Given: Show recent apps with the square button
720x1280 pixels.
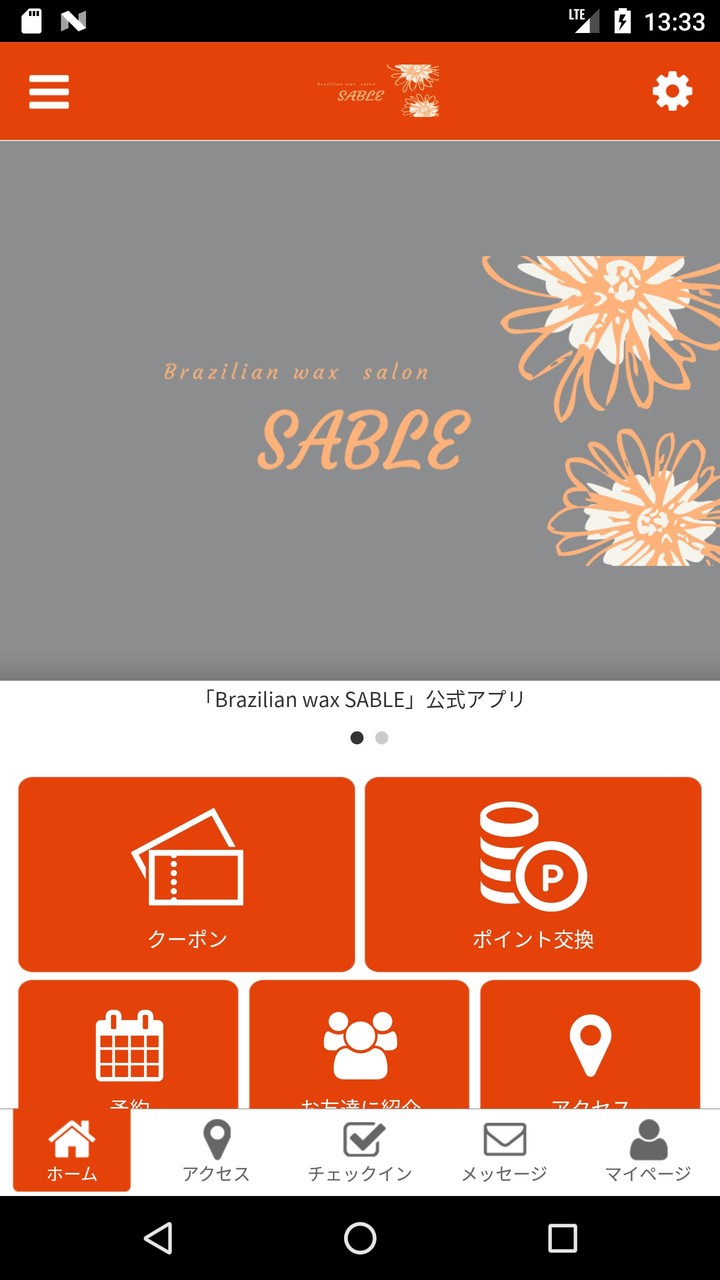Looking at the screenshot, I should point(562,1238).
